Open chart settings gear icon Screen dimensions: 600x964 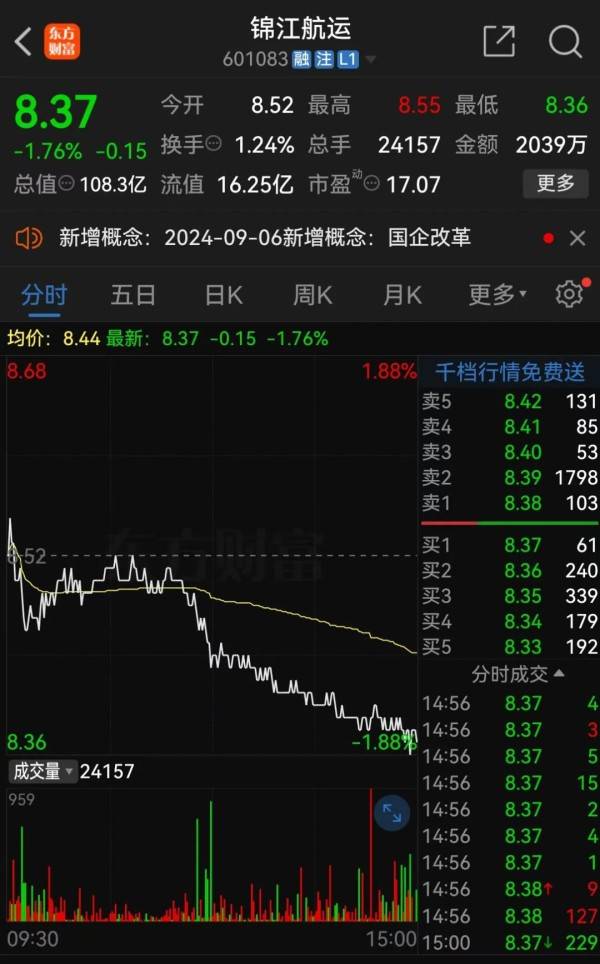(x=569, y=294)
